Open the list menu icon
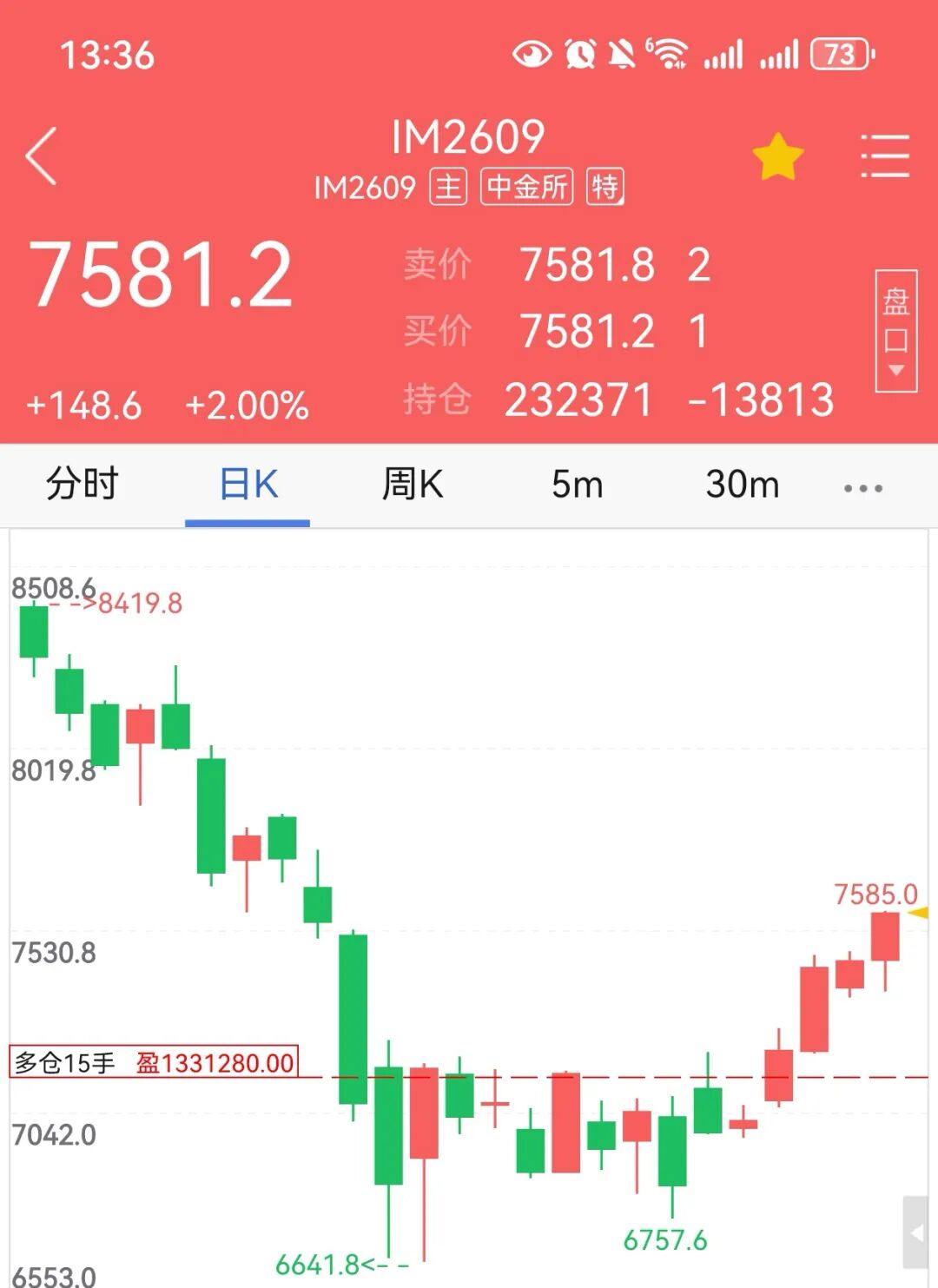This screenshot has width=938, height=1288. (884, 156)
